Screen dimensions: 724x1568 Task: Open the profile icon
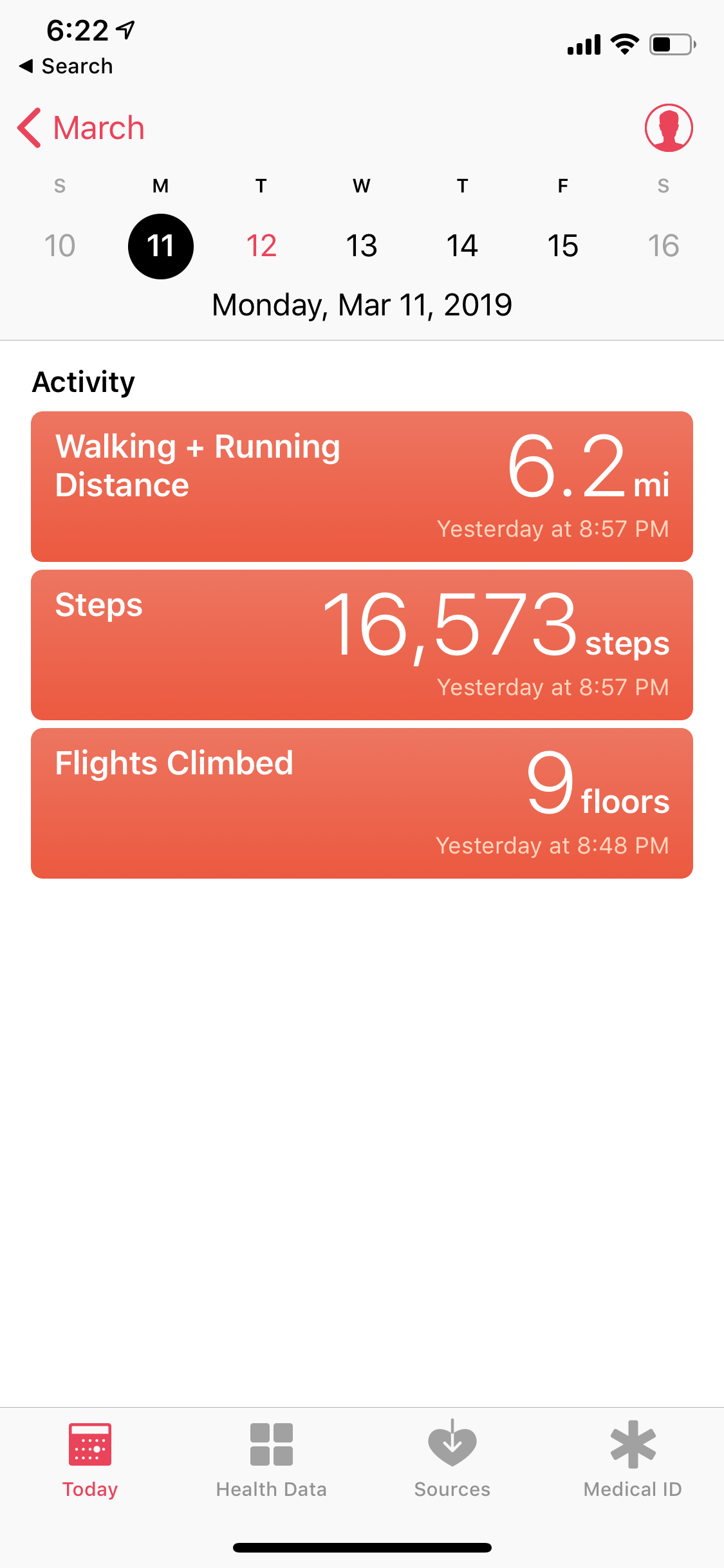(669, 127)
